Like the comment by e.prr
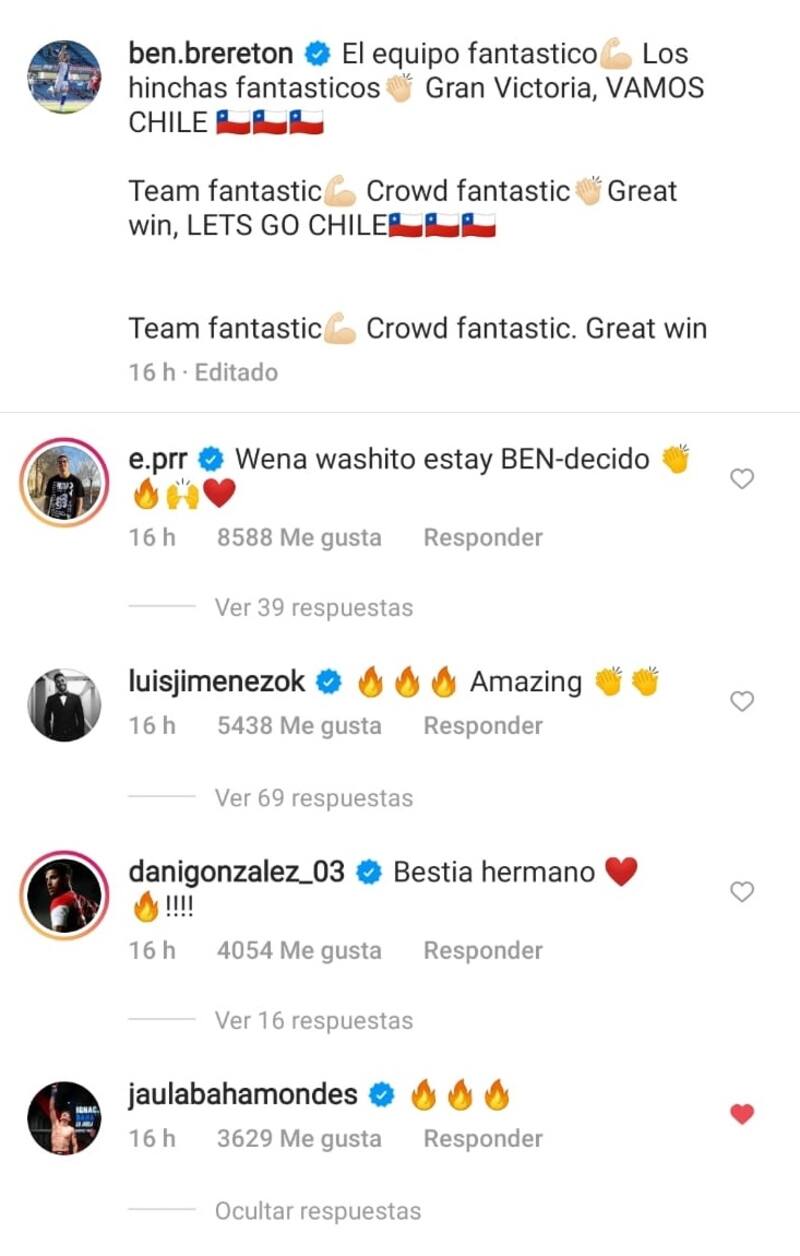 click(x=741, y=480)
